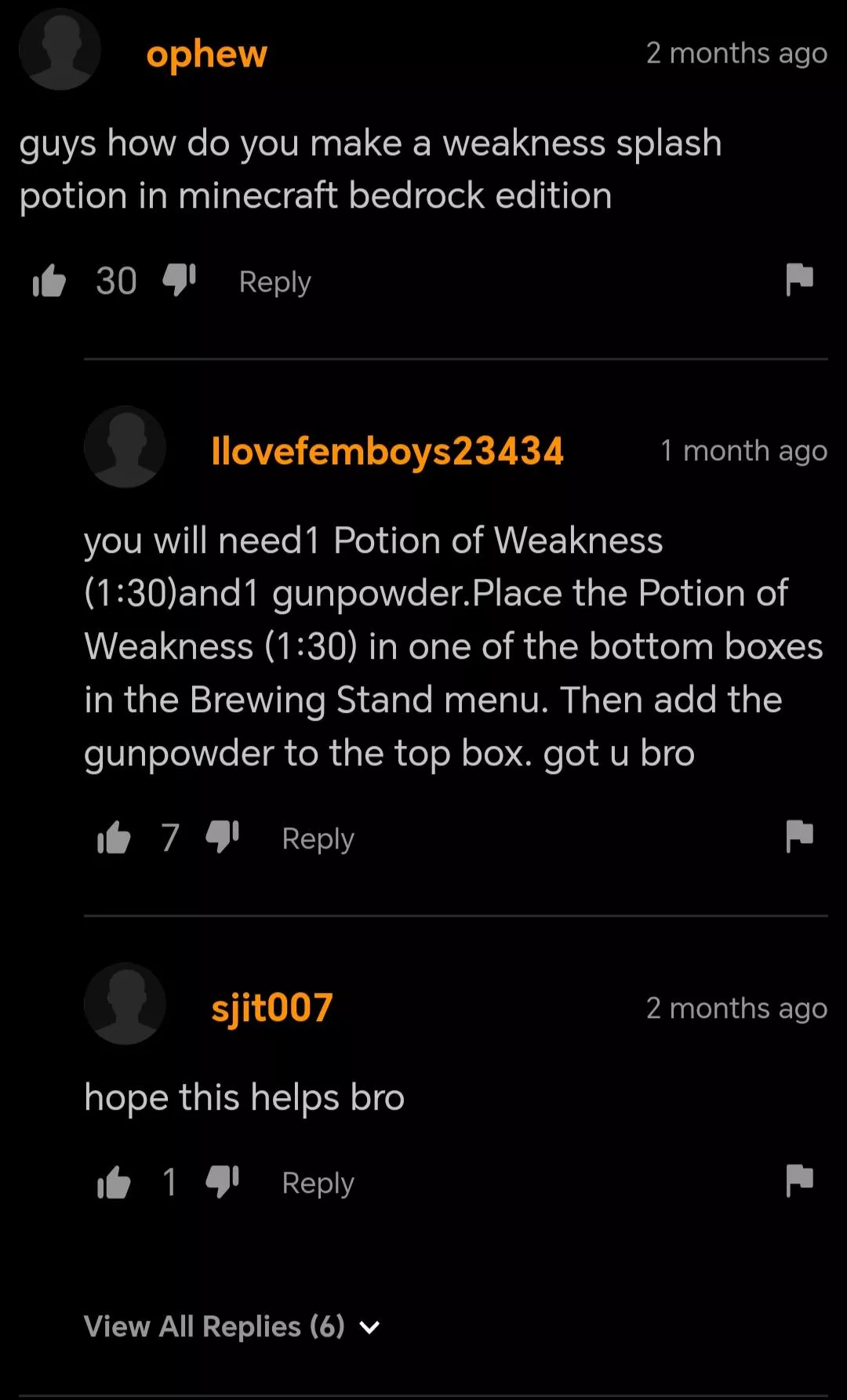Open Ilovefemboys23434's profile
The image size is (847, 1400).
[x=387, y=452]
